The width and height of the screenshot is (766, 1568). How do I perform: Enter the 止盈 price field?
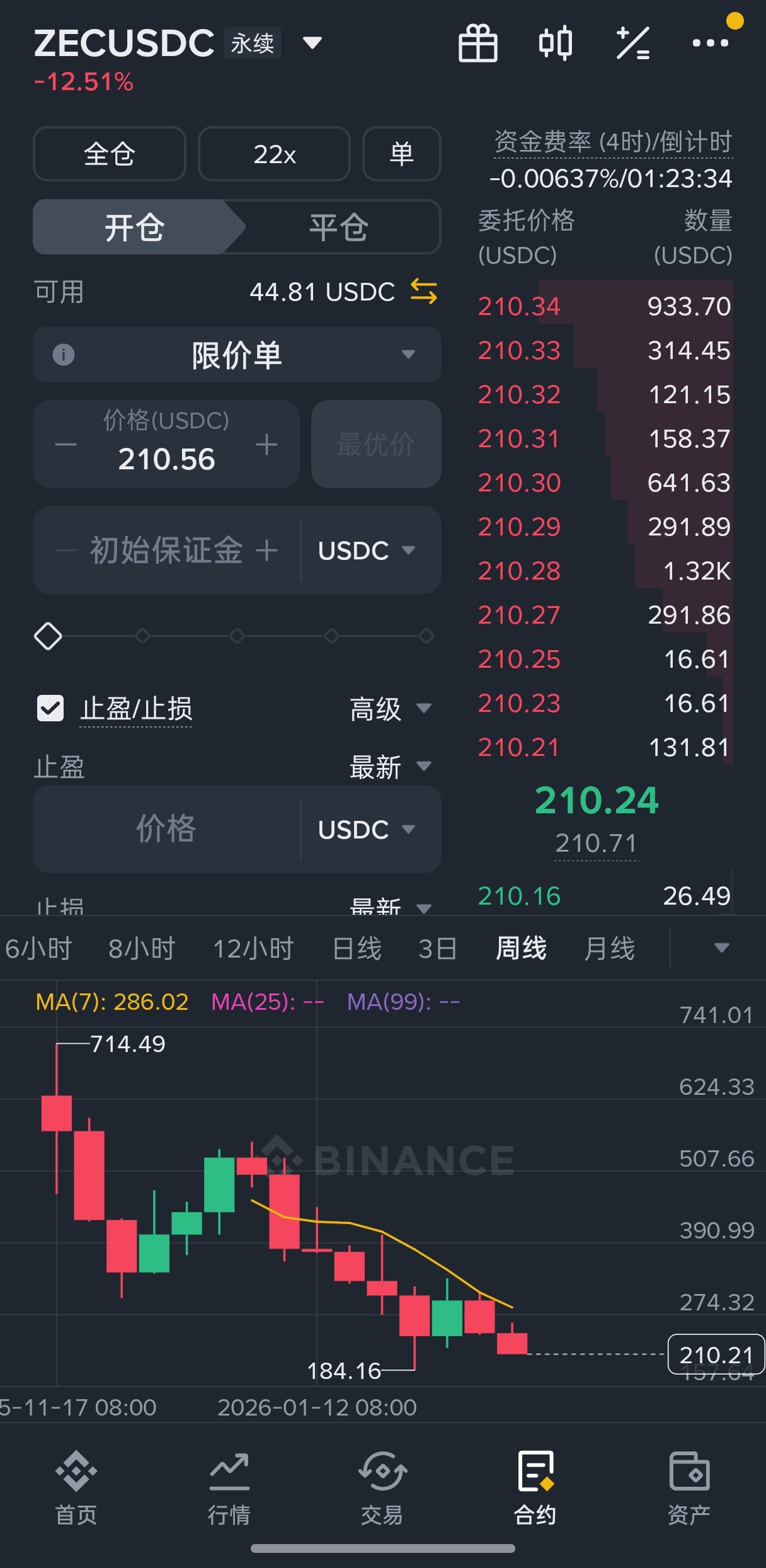click(x=166, y=829)
